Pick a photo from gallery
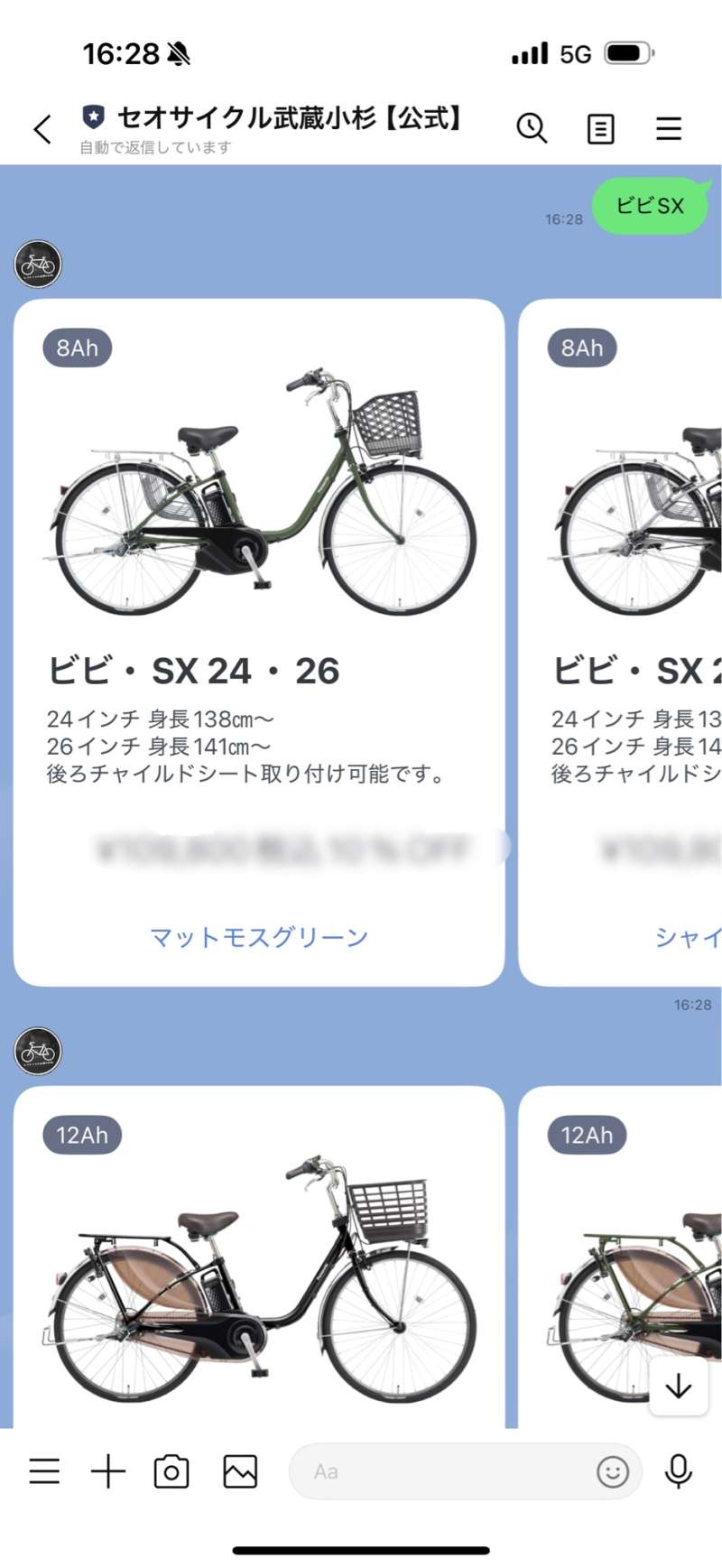 240,1472
